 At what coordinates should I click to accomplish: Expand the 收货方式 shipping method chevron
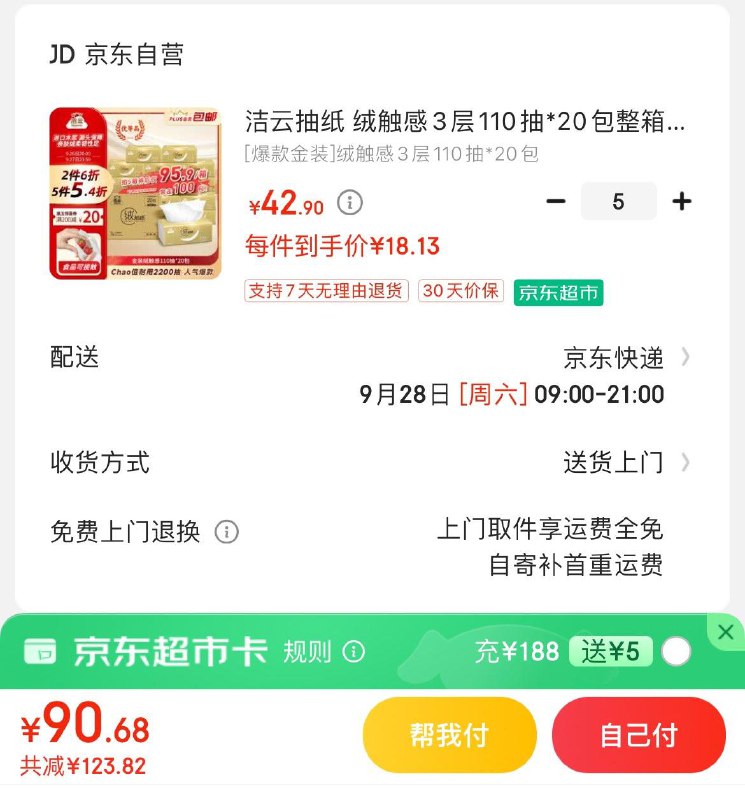pos(684,462)
